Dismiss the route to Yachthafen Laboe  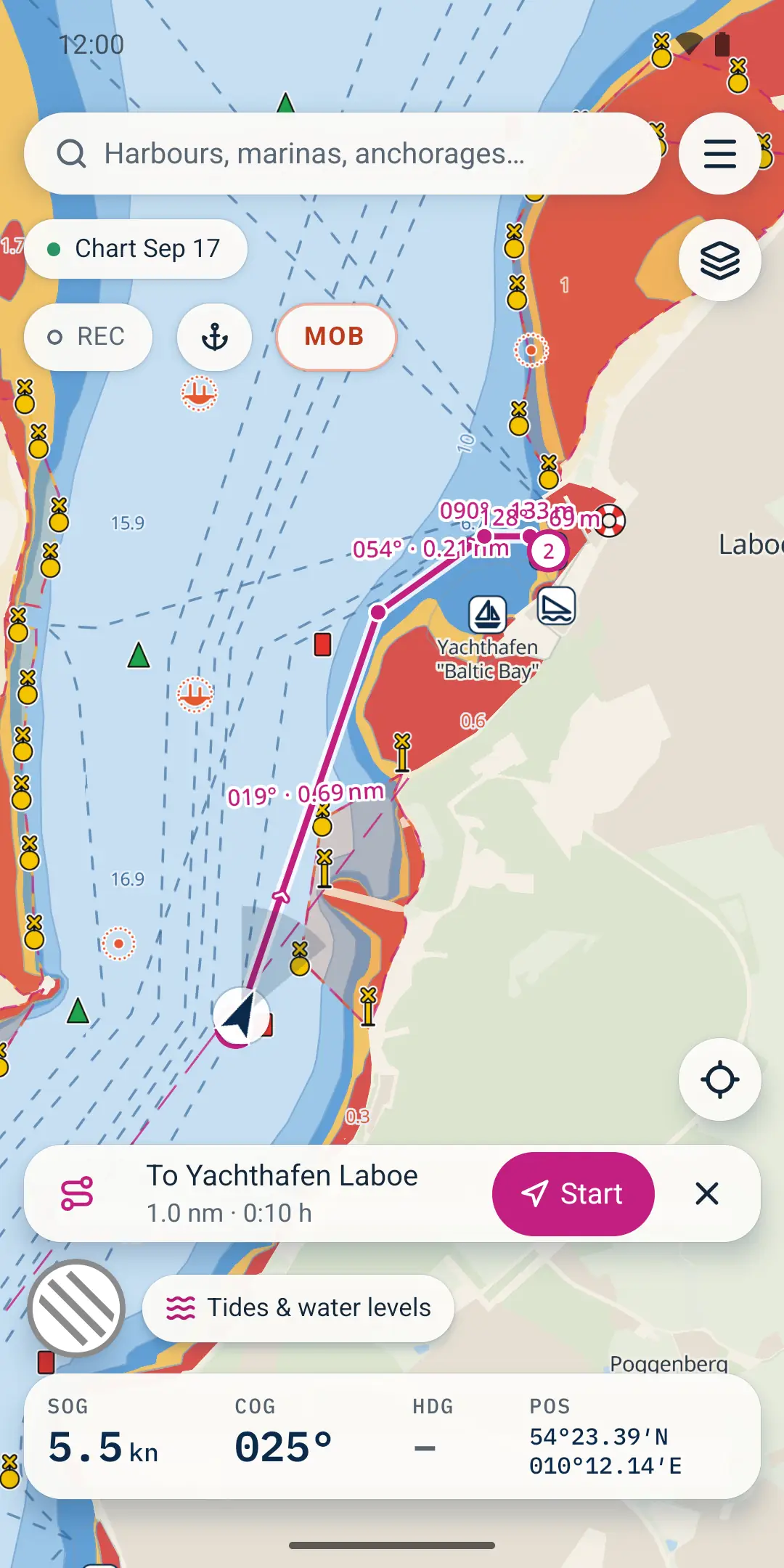point(706,1193)
